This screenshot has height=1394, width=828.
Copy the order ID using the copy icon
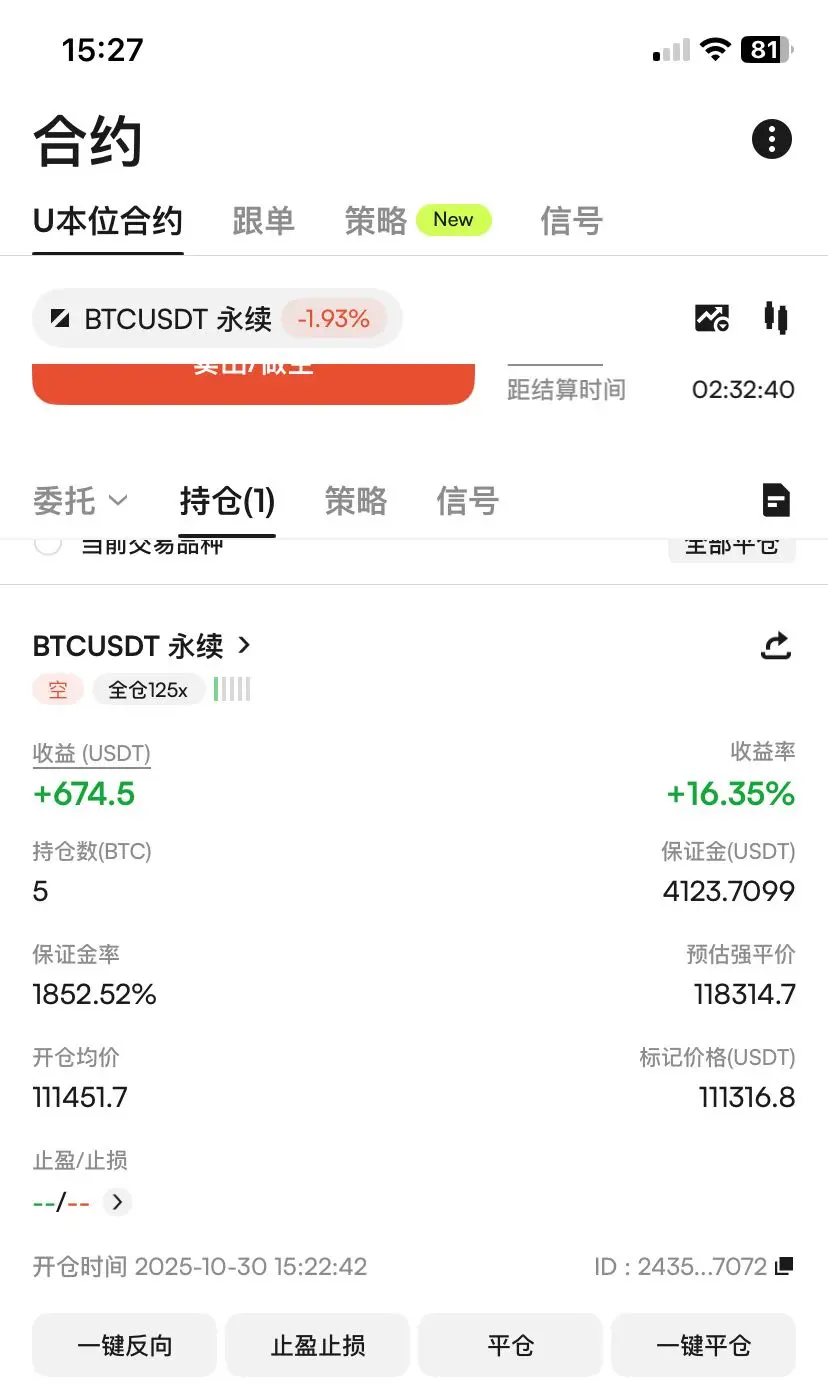[x=783, y=1266]
